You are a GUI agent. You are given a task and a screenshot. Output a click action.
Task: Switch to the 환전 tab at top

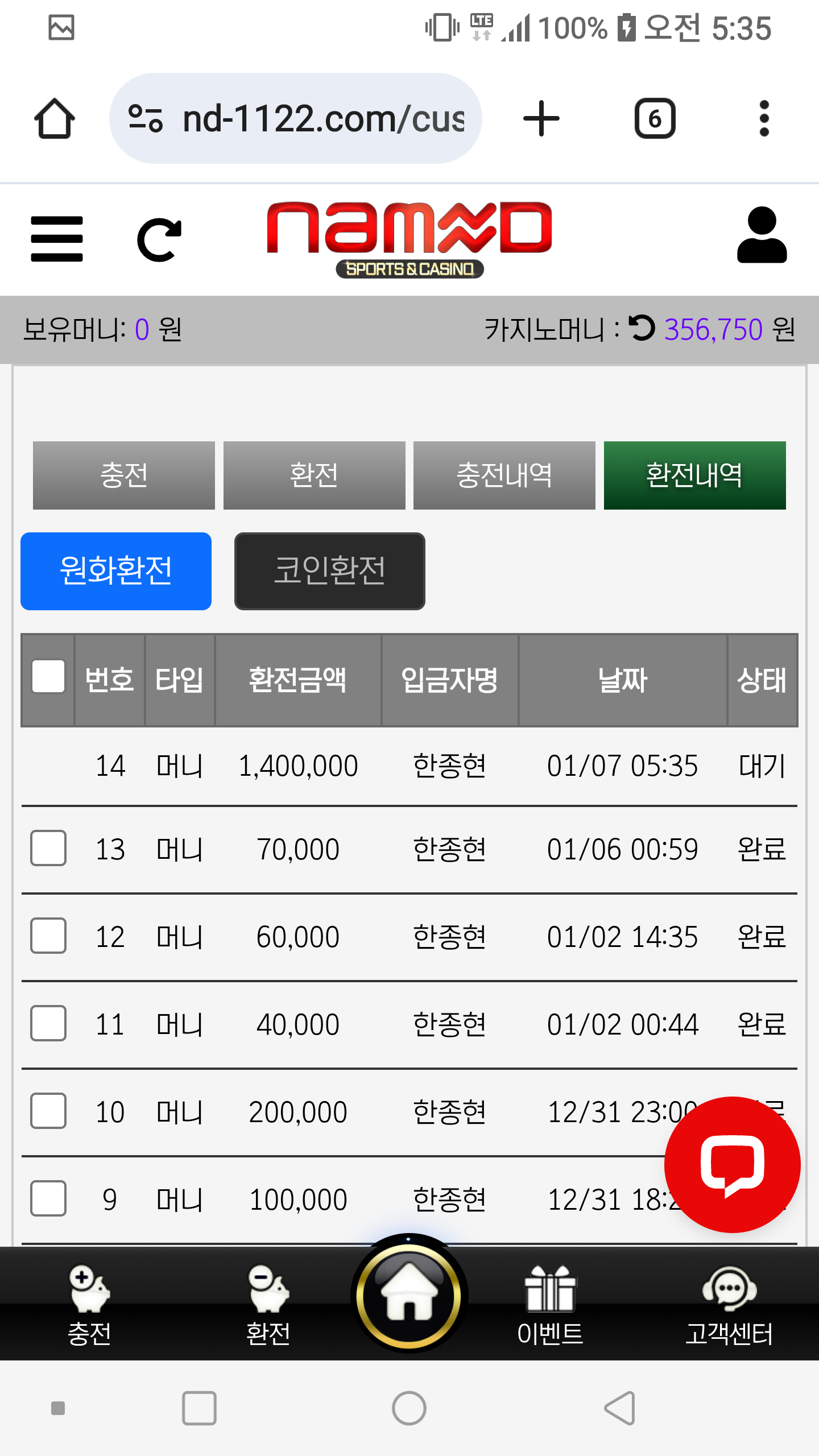[x=314, y=475]
